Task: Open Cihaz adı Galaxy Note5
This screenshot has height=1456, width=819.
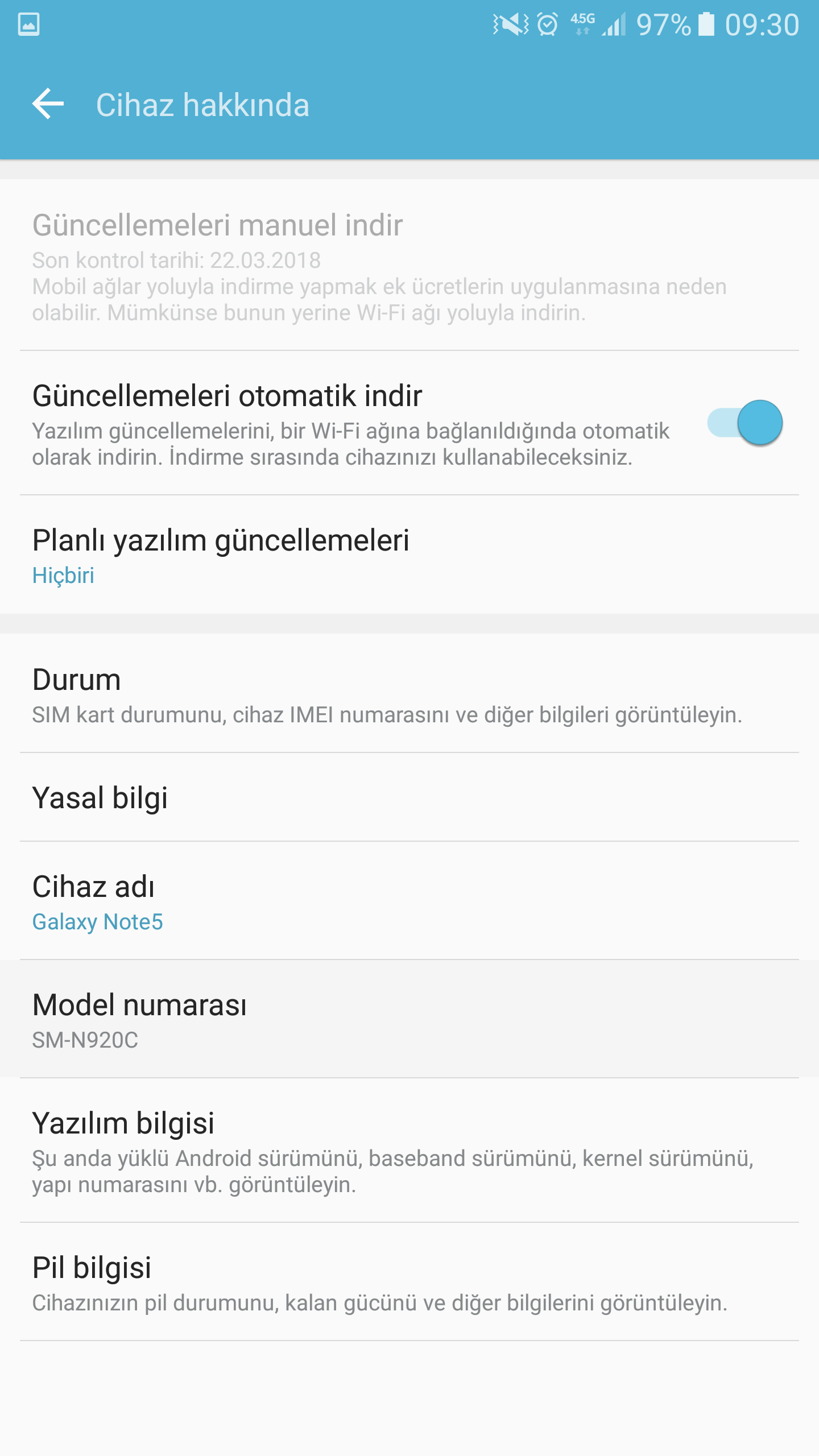Action: (x=409, y=901)
